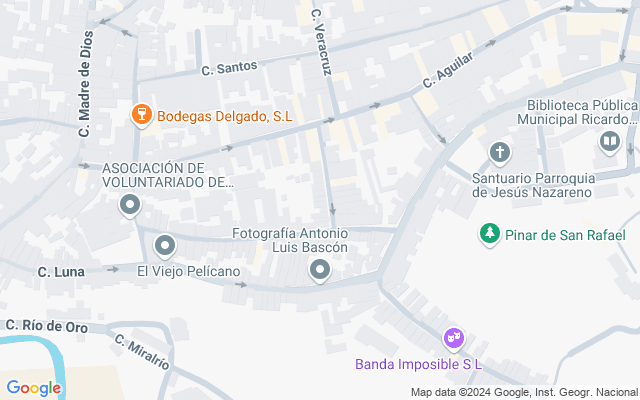Image resolution: width=640 pixels, height=400 pixels.
Task: Open the Bodegas Delgado, S.L map marker
Action: click(x=142, y=116)
